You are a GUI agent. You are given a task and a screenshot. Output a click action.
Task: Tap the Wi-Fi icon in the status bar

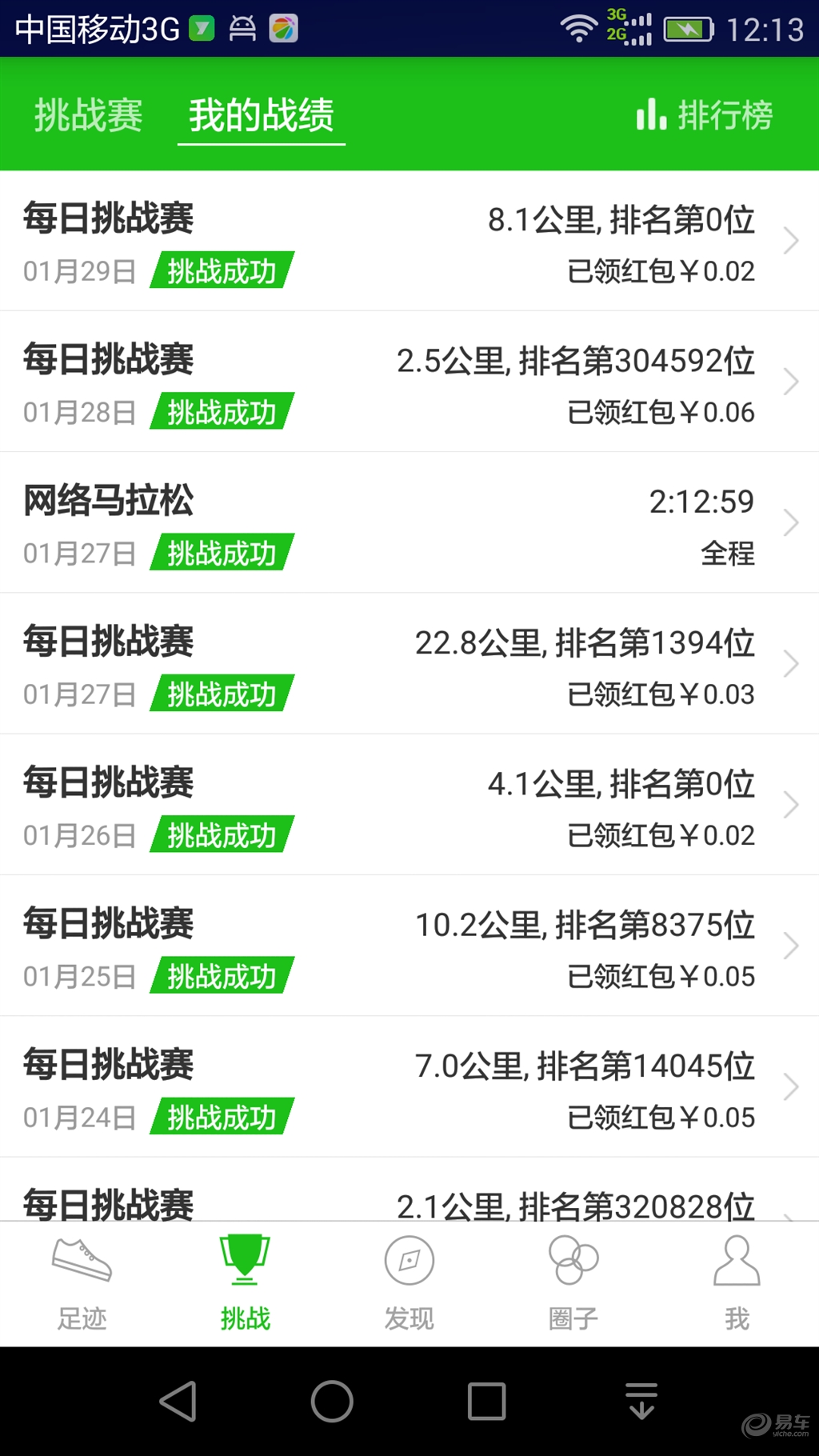(577, 28)
